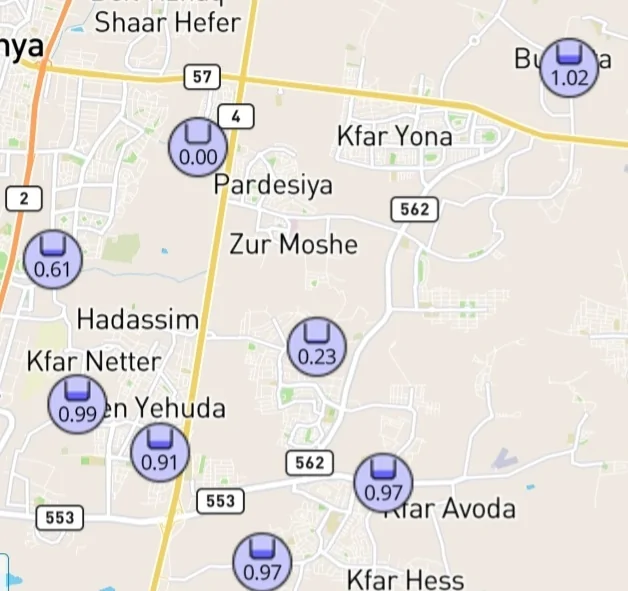Open the 0.61 map marker

(x=53, y=258)
